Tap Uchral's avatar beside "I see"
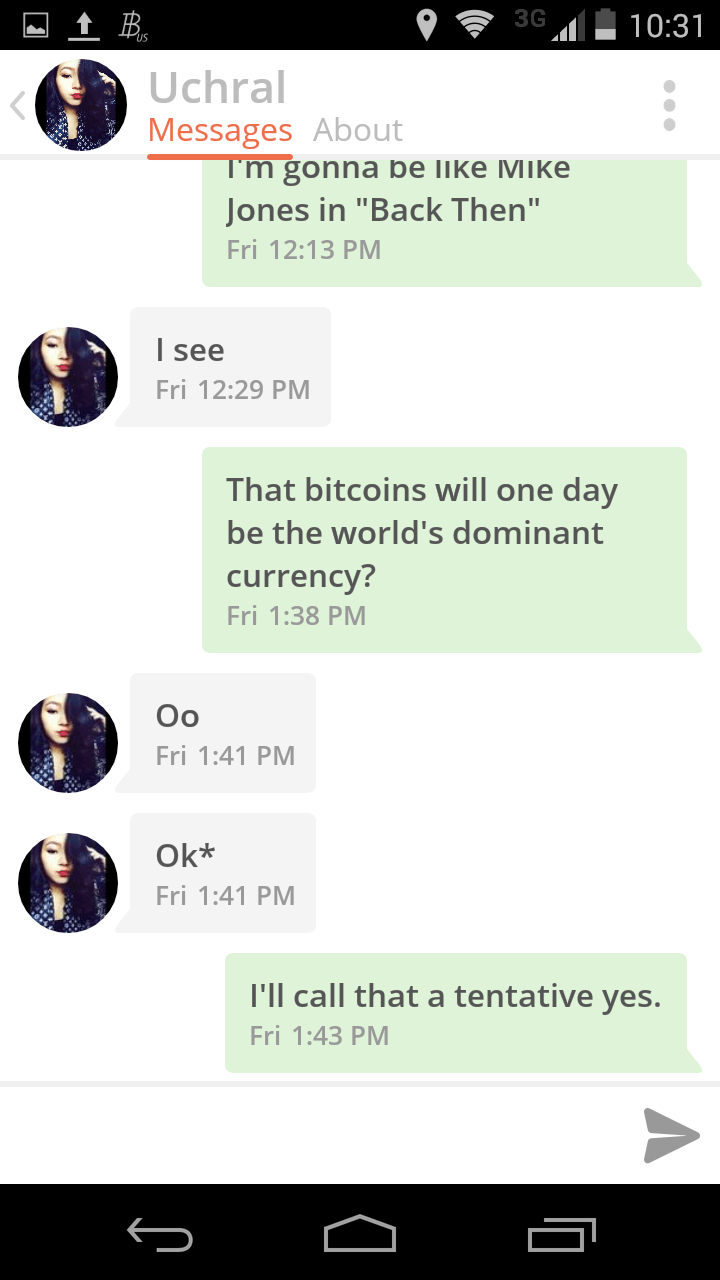 68,377
